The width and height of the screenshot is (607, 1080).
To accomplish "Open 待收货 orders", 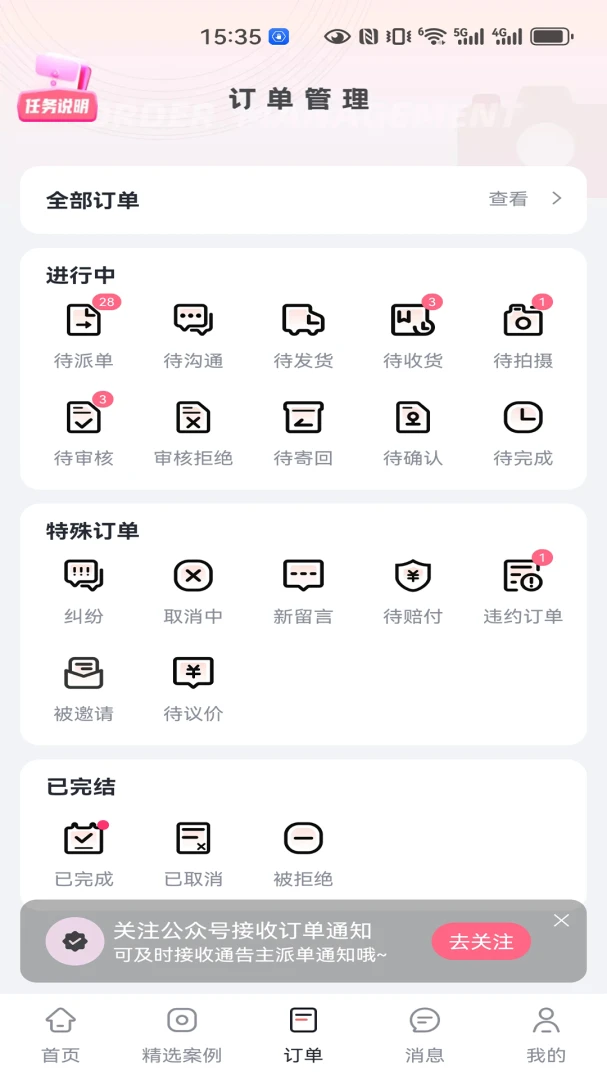I will point(413,334).
